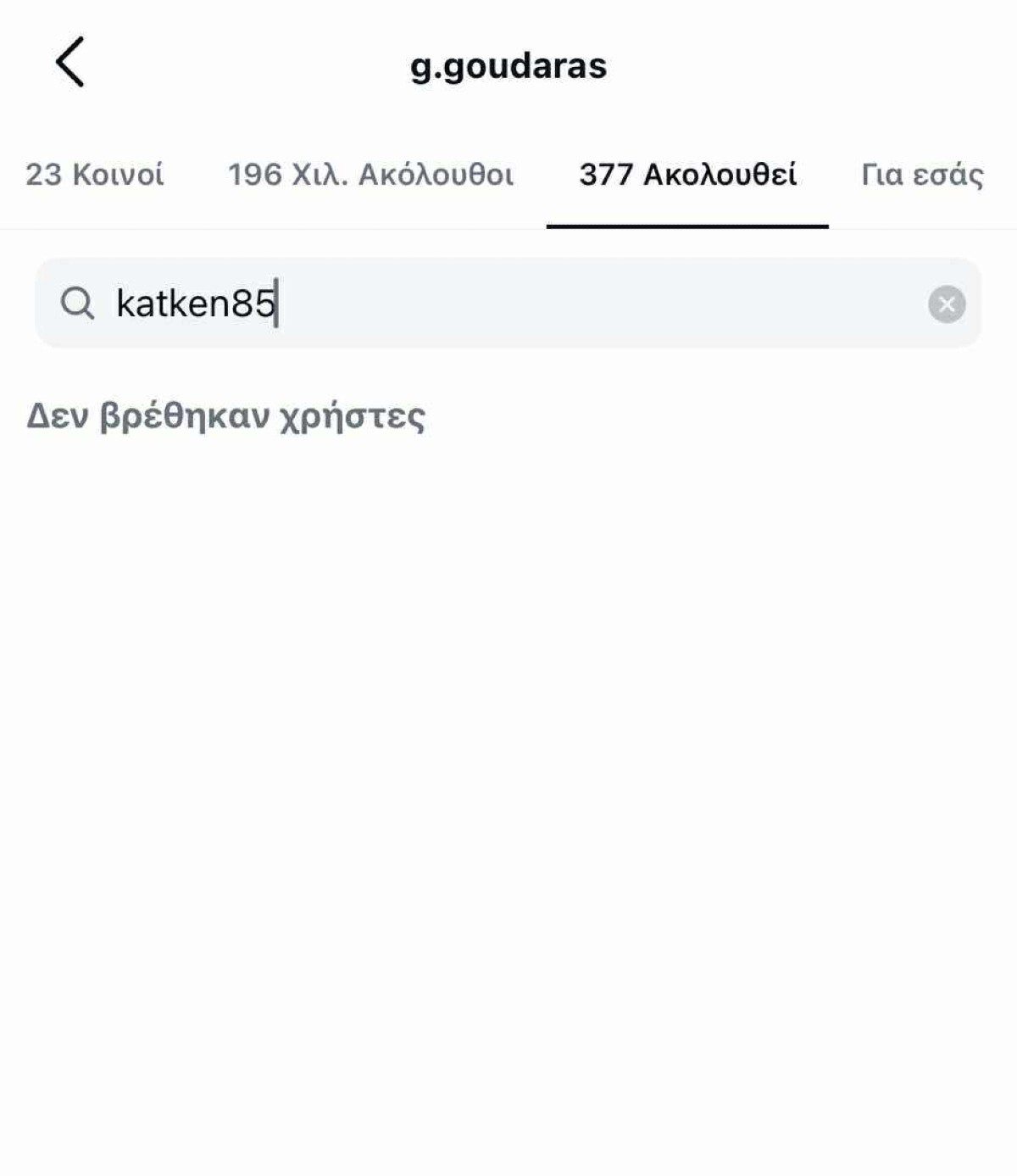Click the "Δεν βρέθηκαν χρήστες" message

pyautogui.click(x=227, y=415)
